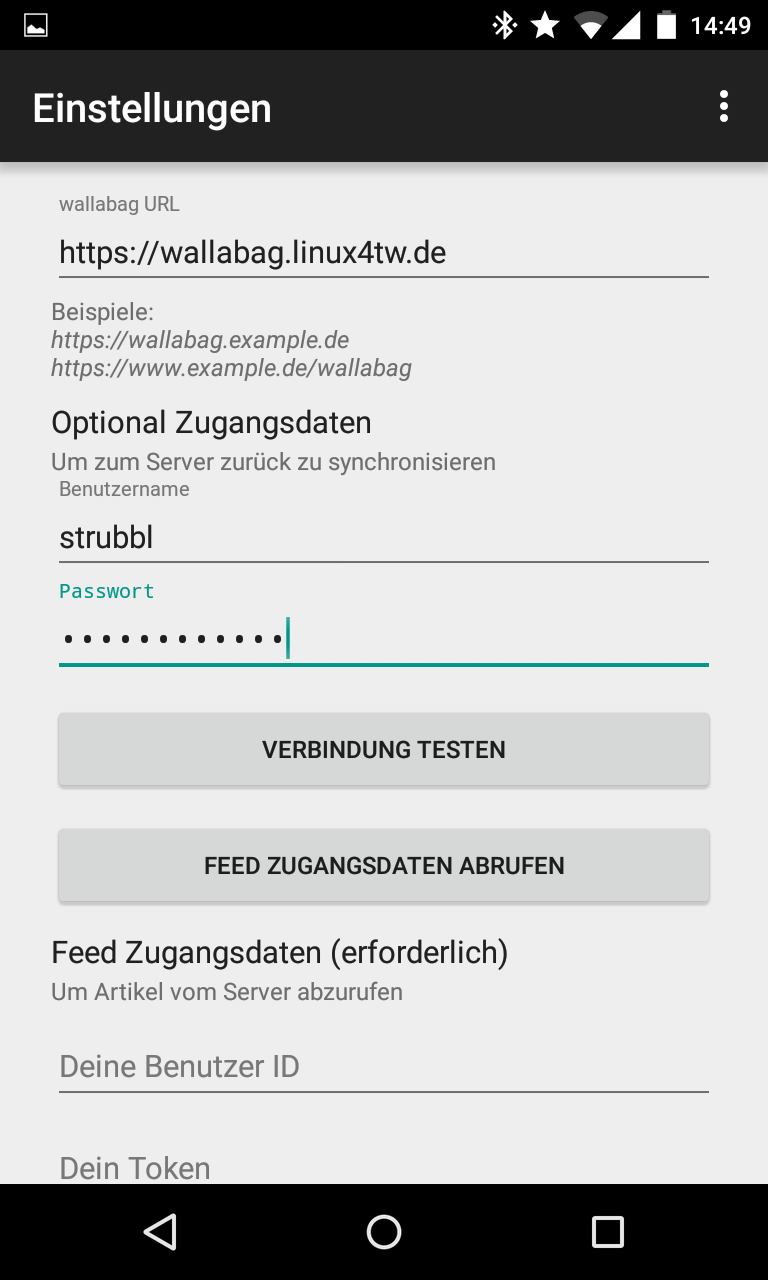Focus the Benutzername text field
The image size is (768, 1280).
point(383,538)
